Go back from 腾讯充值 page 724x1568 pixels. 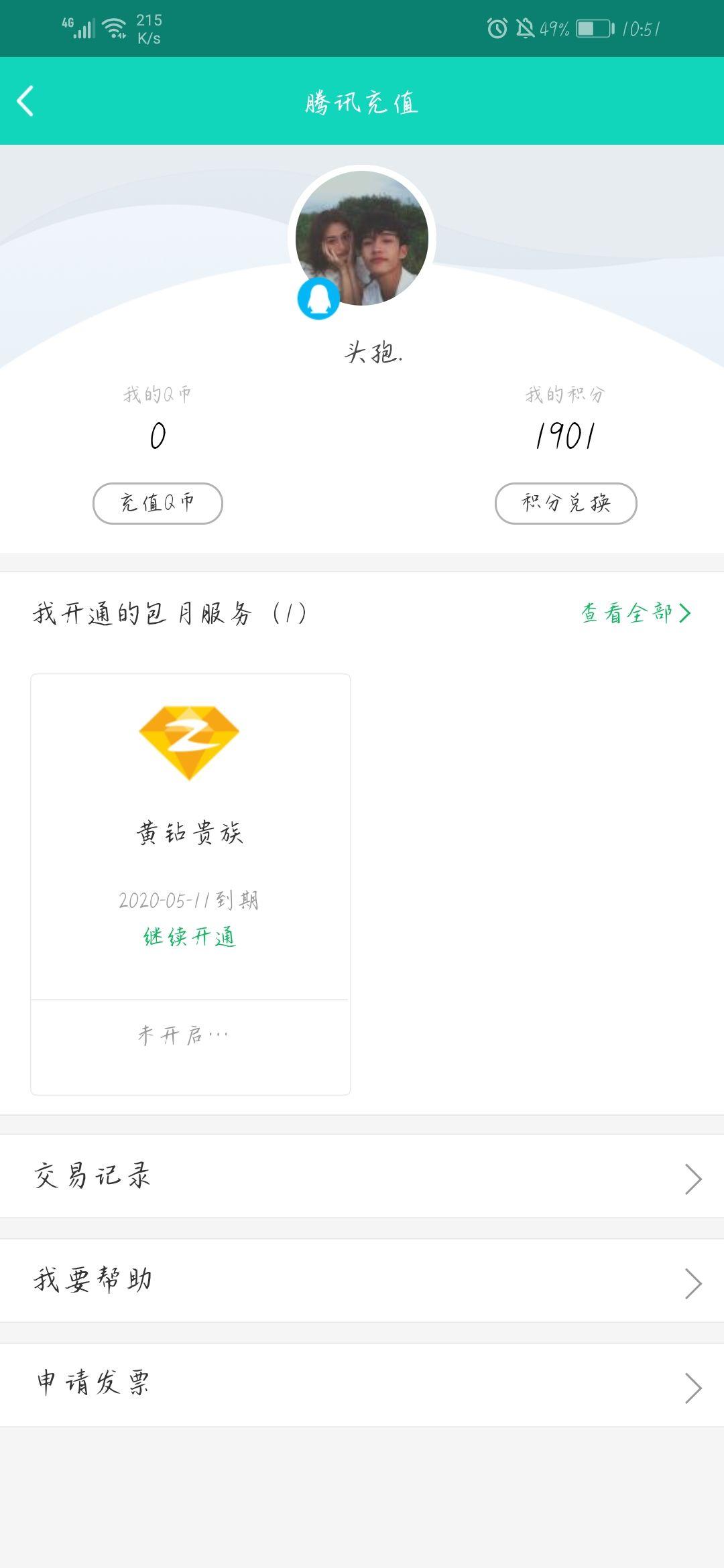(25, 102)
